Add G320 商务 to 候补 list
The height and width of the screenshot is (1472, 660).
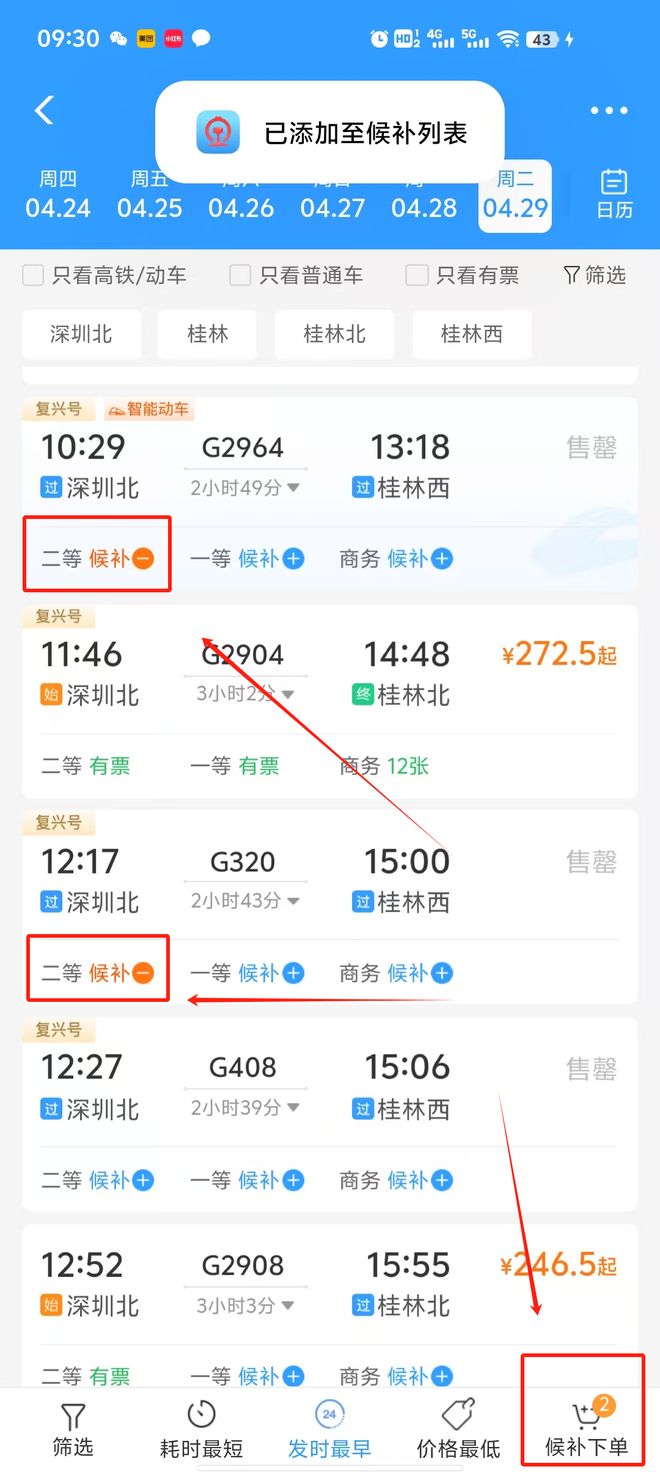(x=442, y=973)
